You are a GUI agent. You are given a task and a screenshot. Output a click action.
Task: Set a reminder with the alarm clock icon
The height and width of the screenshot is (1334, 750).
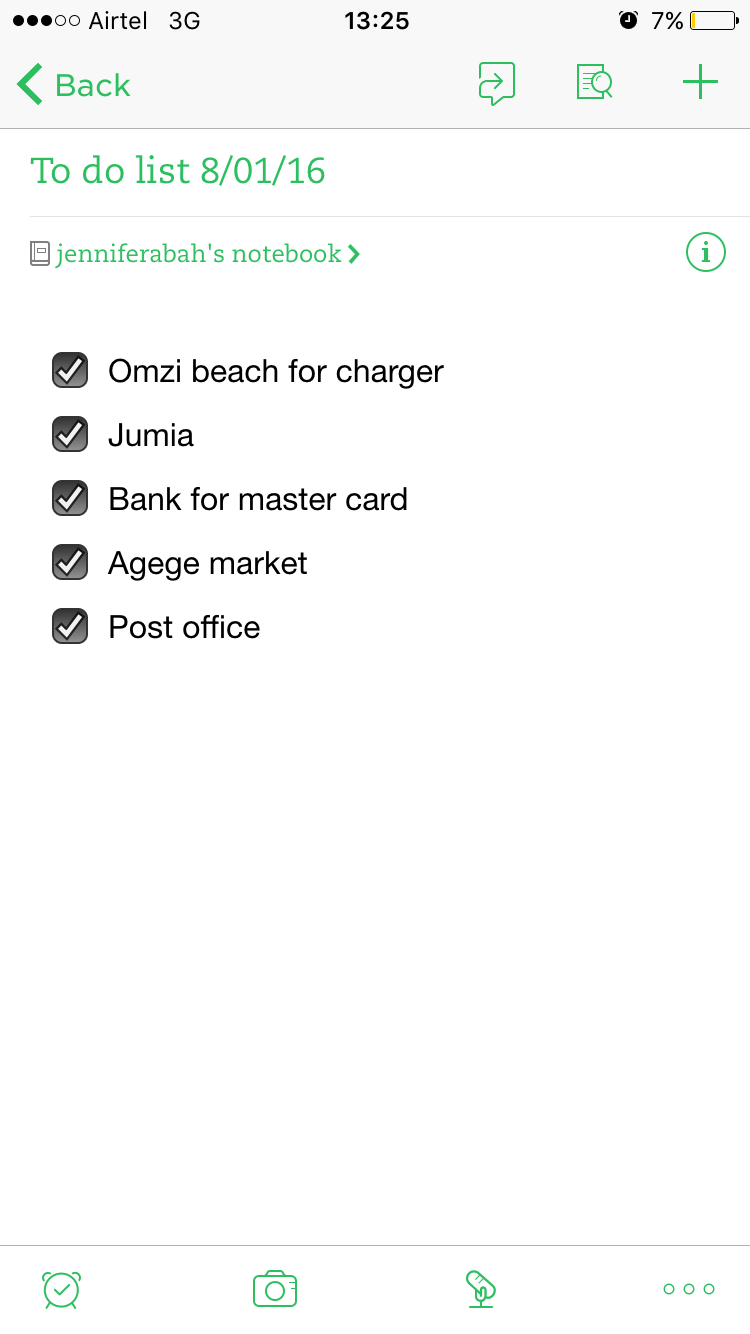click(x=61, y=1289)
